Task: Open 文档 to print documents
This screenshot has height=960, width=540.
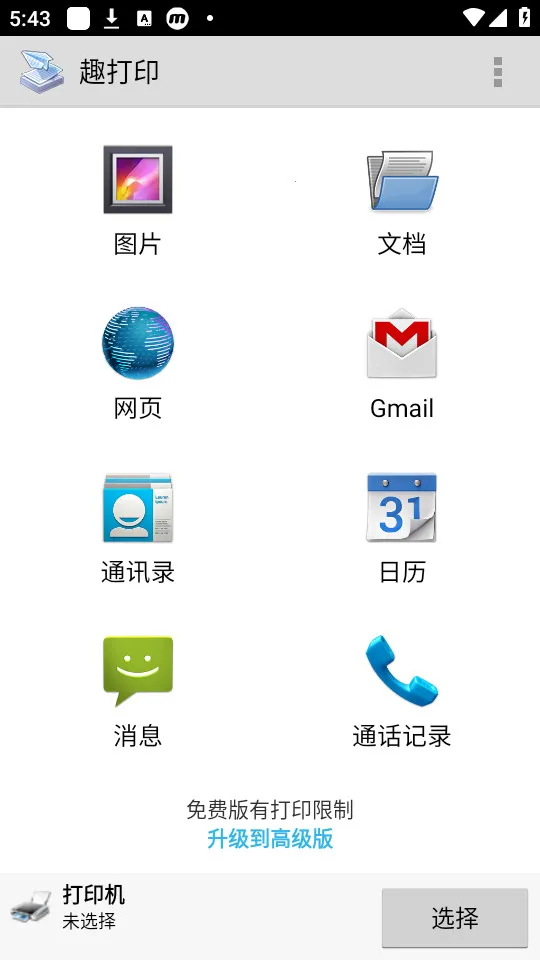Action: point(402,200)
